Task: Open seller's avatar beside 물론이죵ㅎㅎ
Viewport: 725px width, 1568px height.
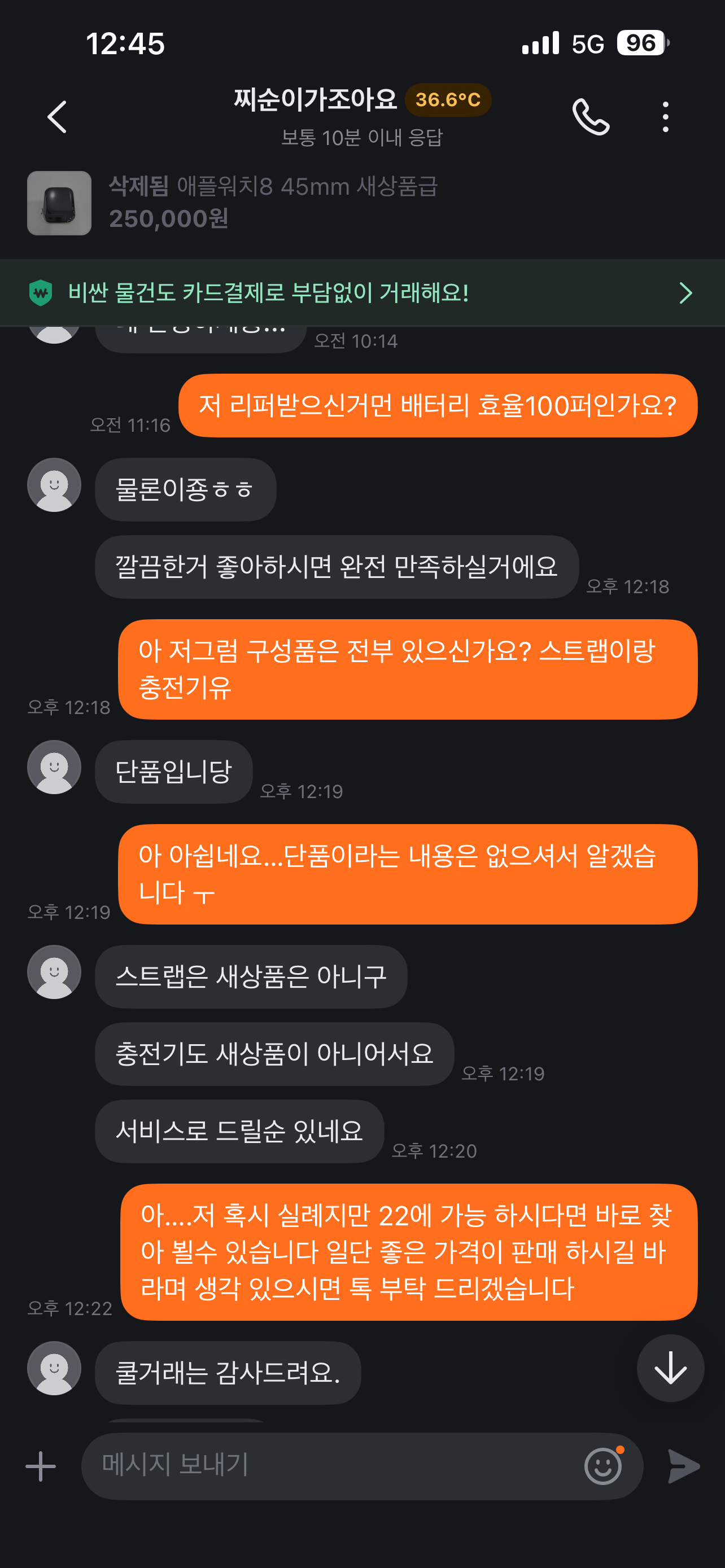Action: 54,485
